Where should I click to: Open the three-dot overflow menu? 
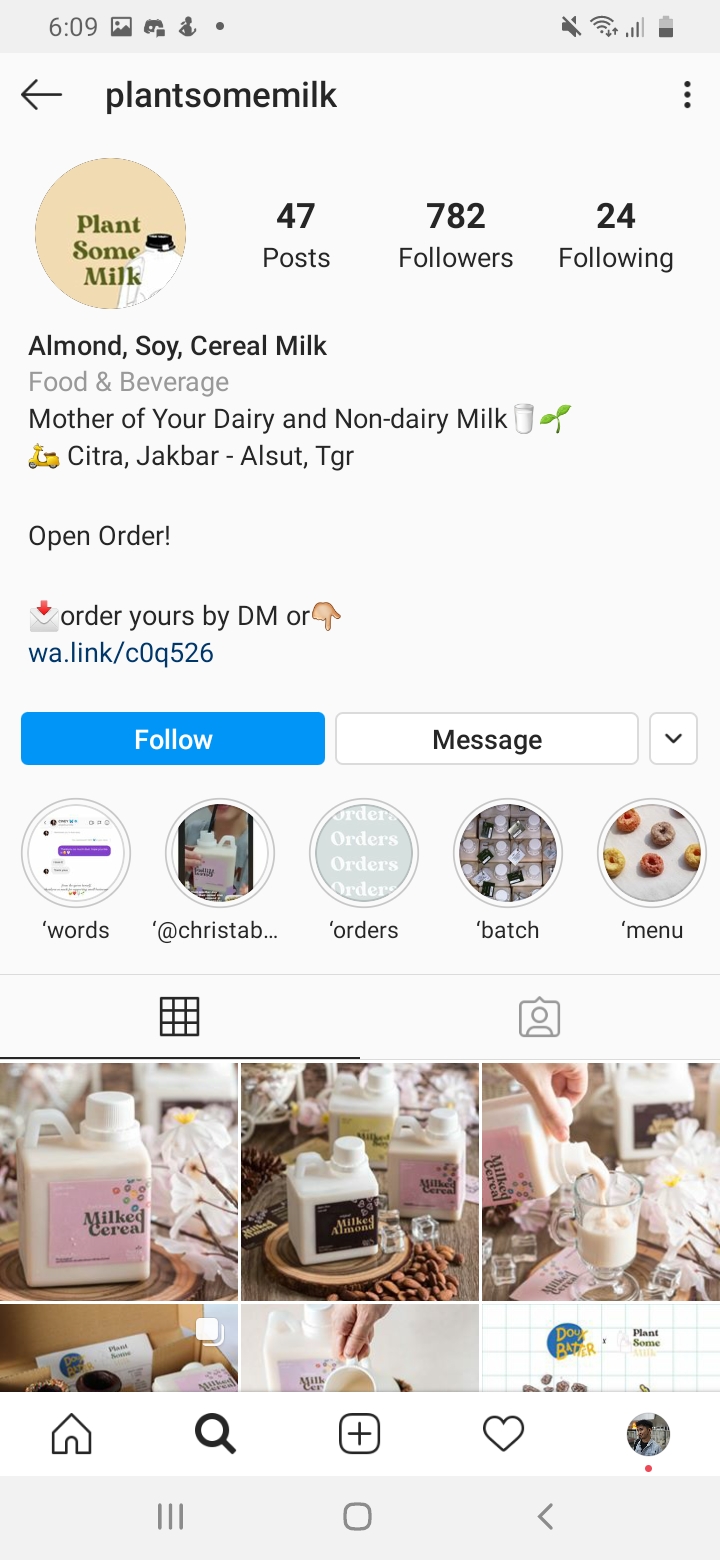click(x=686, y=95)
